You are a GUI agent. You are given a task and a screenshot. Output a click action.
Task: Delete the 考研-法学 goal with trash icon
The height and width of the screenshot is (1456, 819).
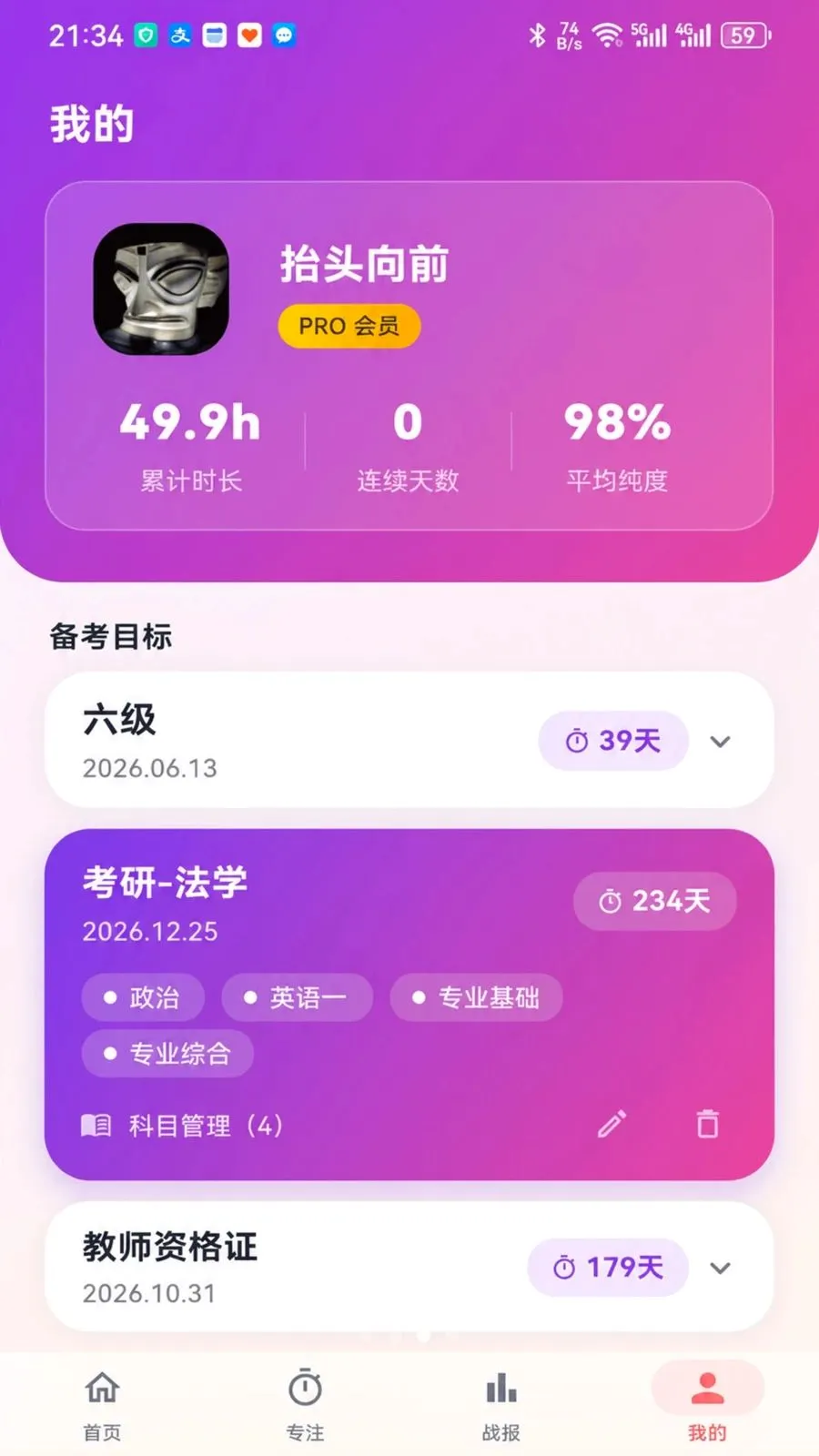pos(707,1124)
